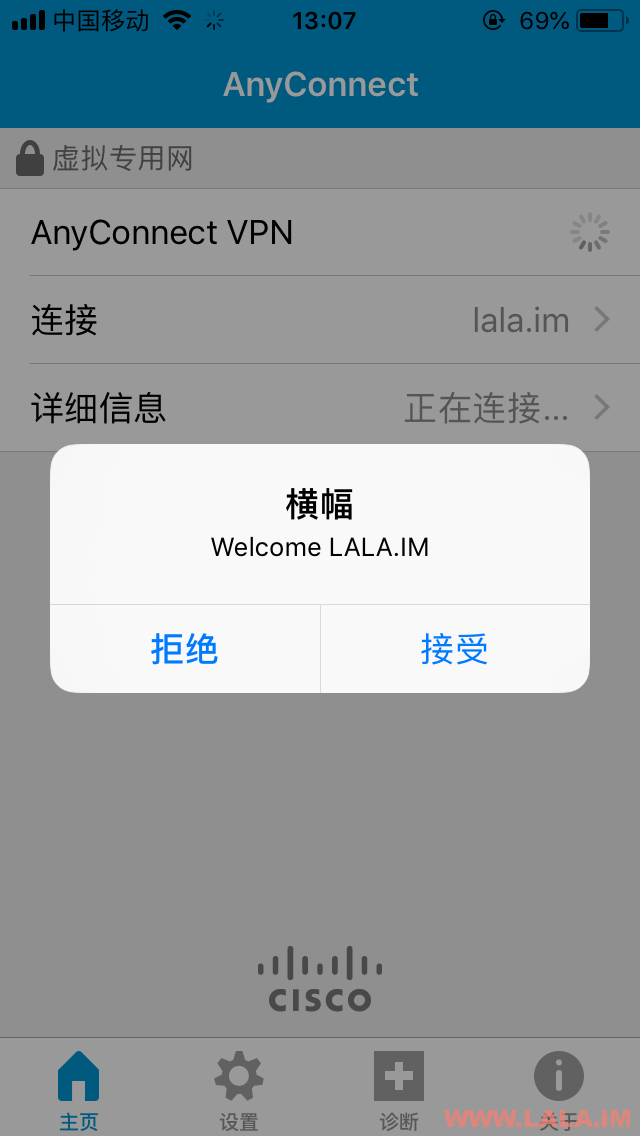The height and width of the screenshot is (1136, 640).
Task: Switch to the 诊断 tab
Action: coord(399,1088)
